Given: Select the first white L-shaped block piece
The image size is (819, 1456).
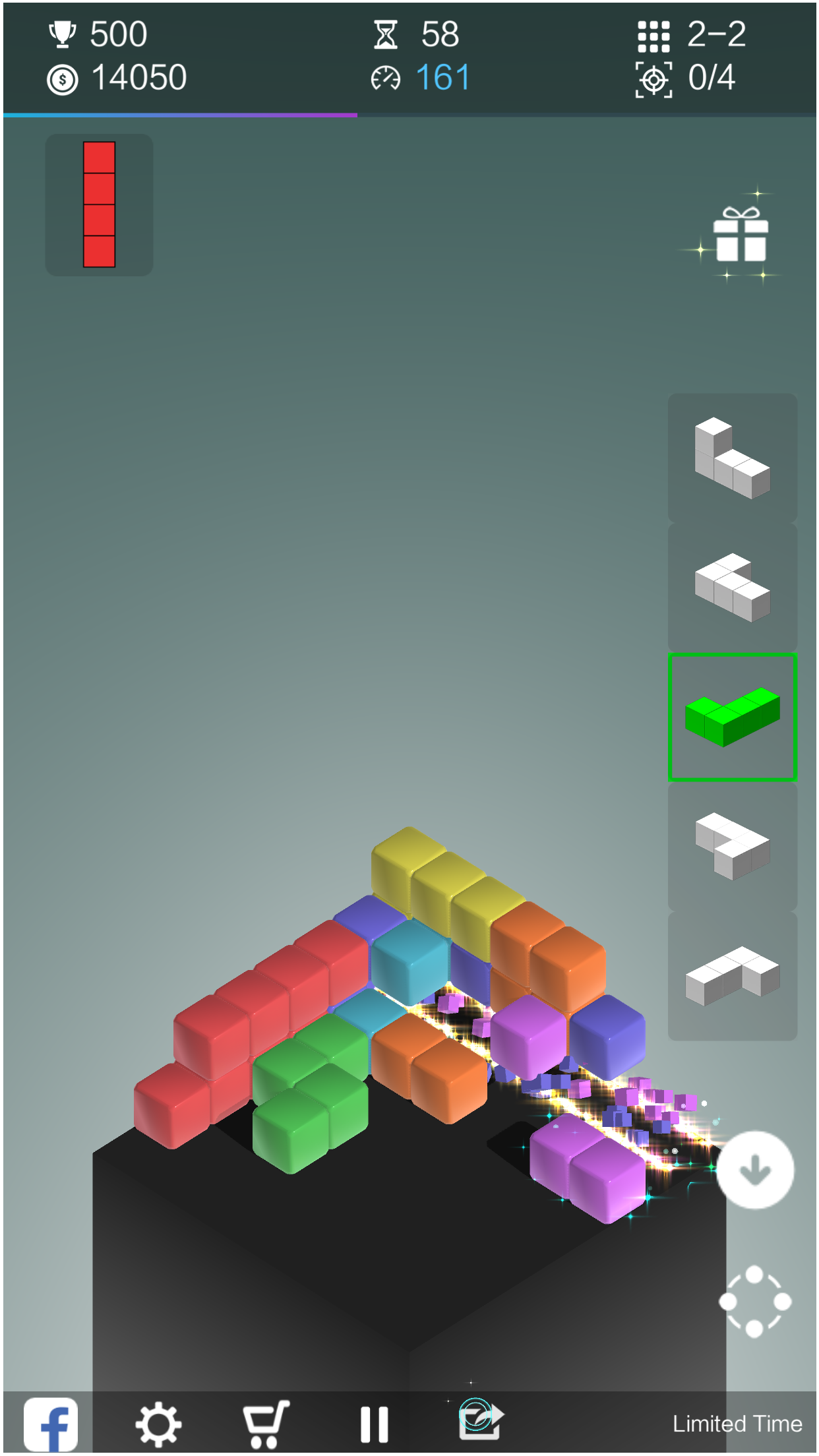Looking at the screenshot, I should (732, 458).
